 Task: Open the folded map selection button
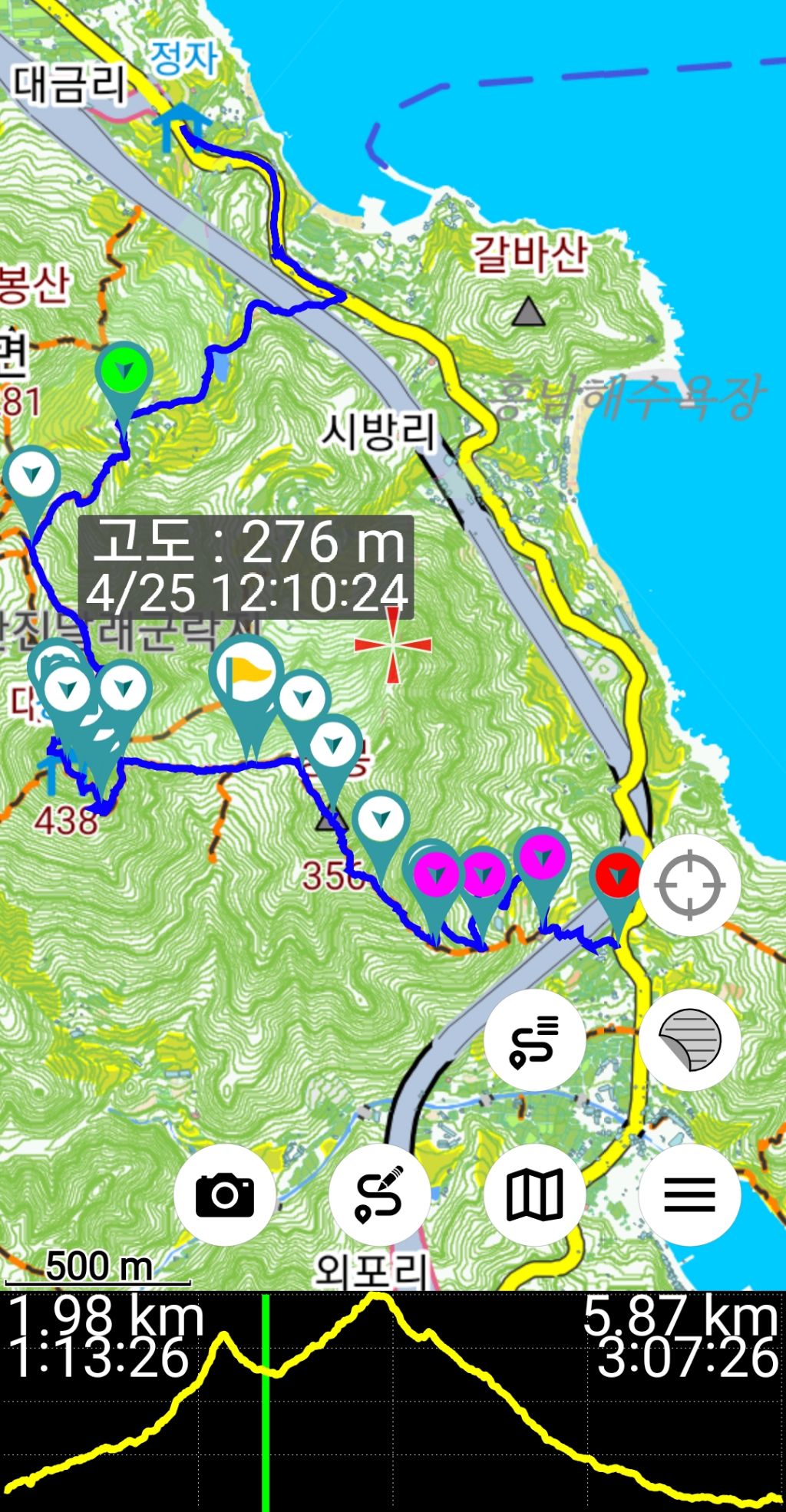tap(534, 1194)
